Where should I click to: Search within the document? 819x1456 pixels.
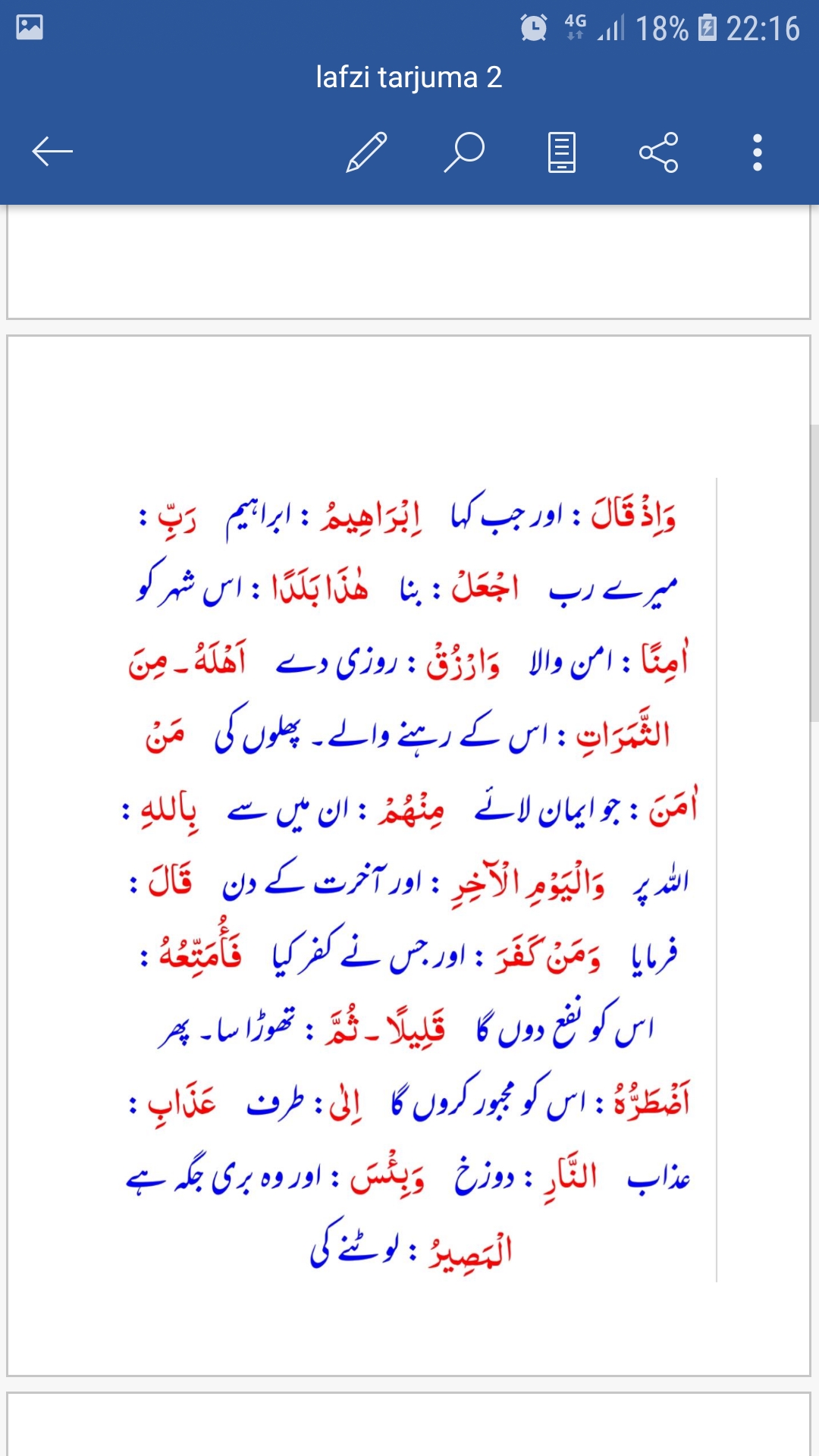(464, 152)
